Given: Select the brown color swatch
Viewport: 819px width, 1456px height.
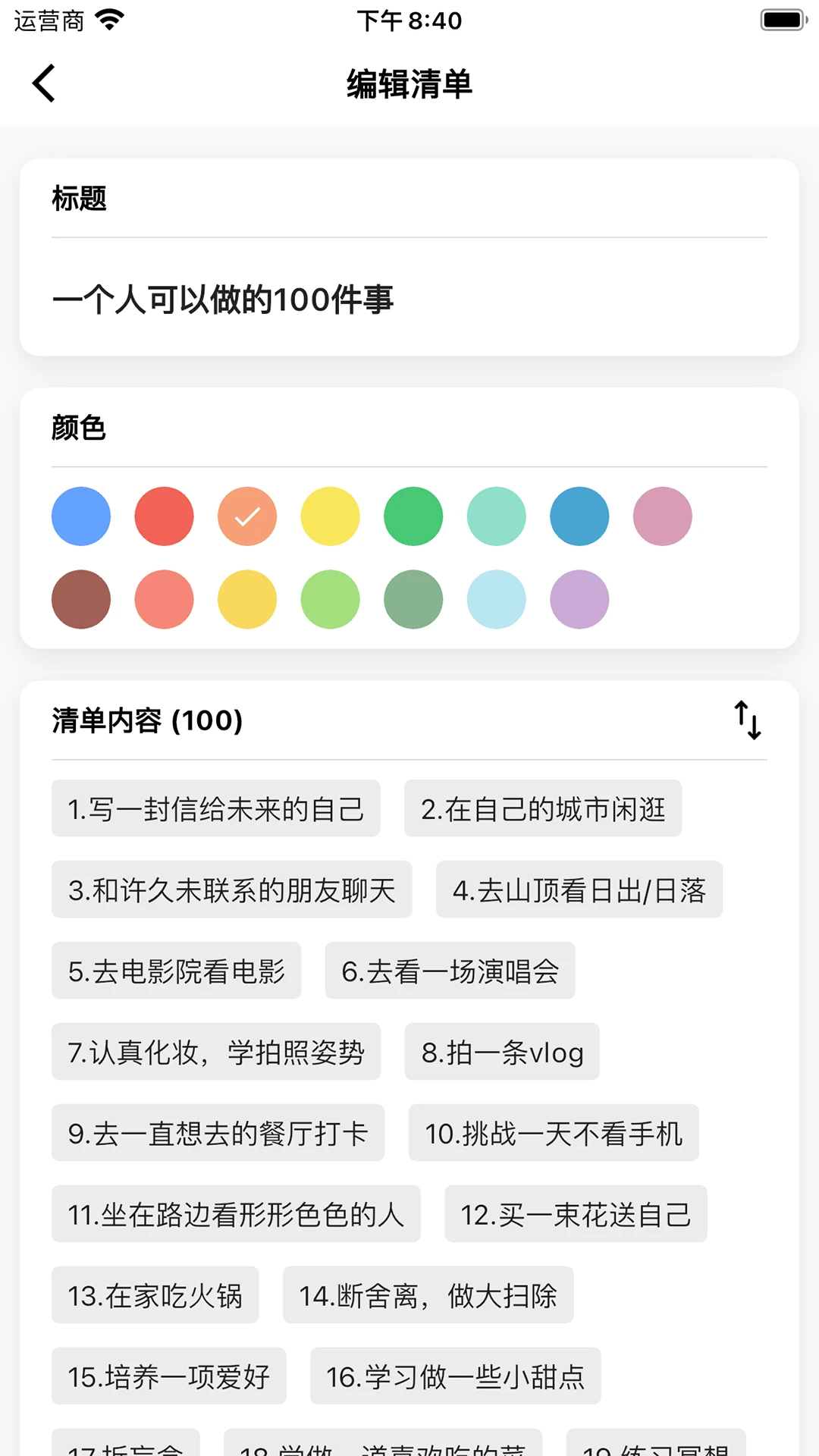Looking at the screenshot, I should tap(80, 599).
